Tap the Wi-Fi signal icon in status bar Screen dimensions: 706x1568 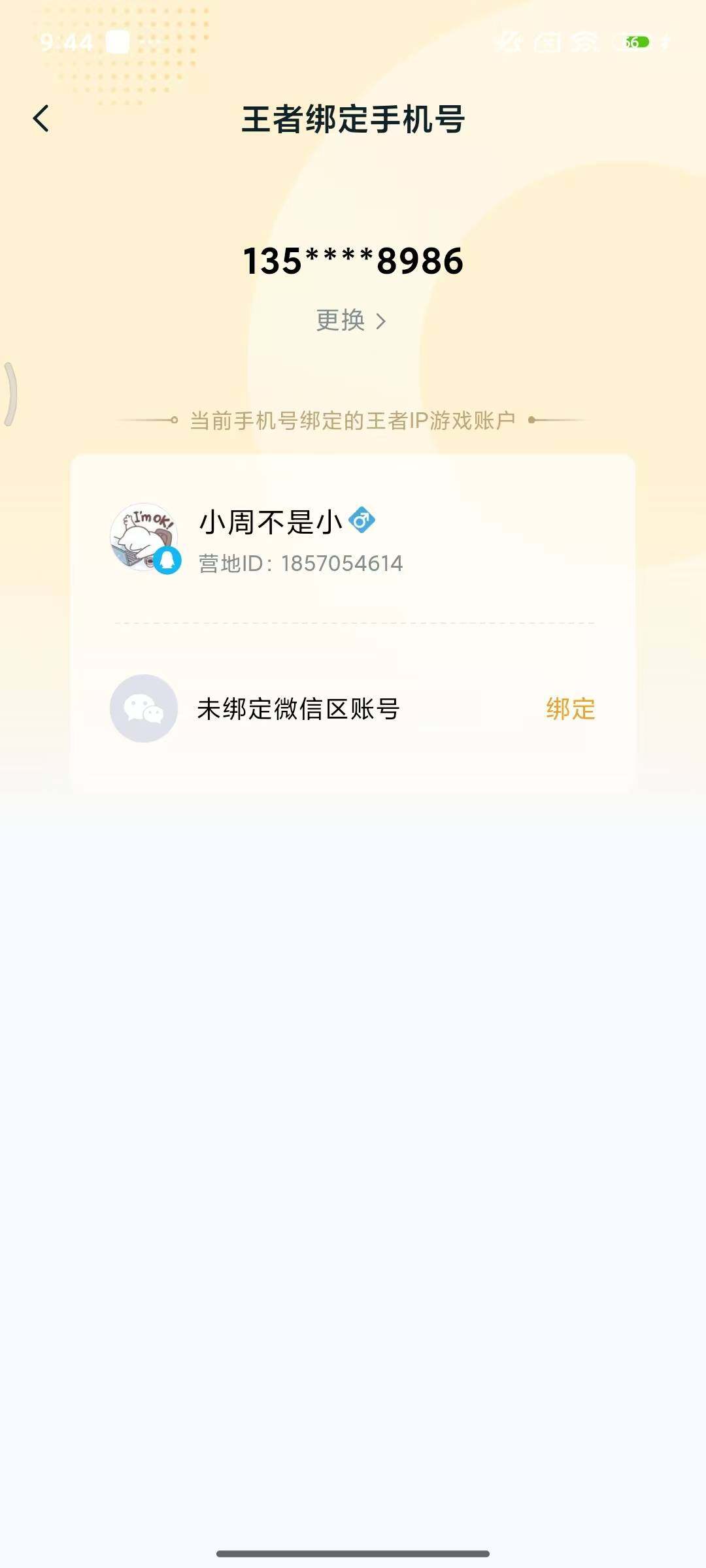(585, 42)
